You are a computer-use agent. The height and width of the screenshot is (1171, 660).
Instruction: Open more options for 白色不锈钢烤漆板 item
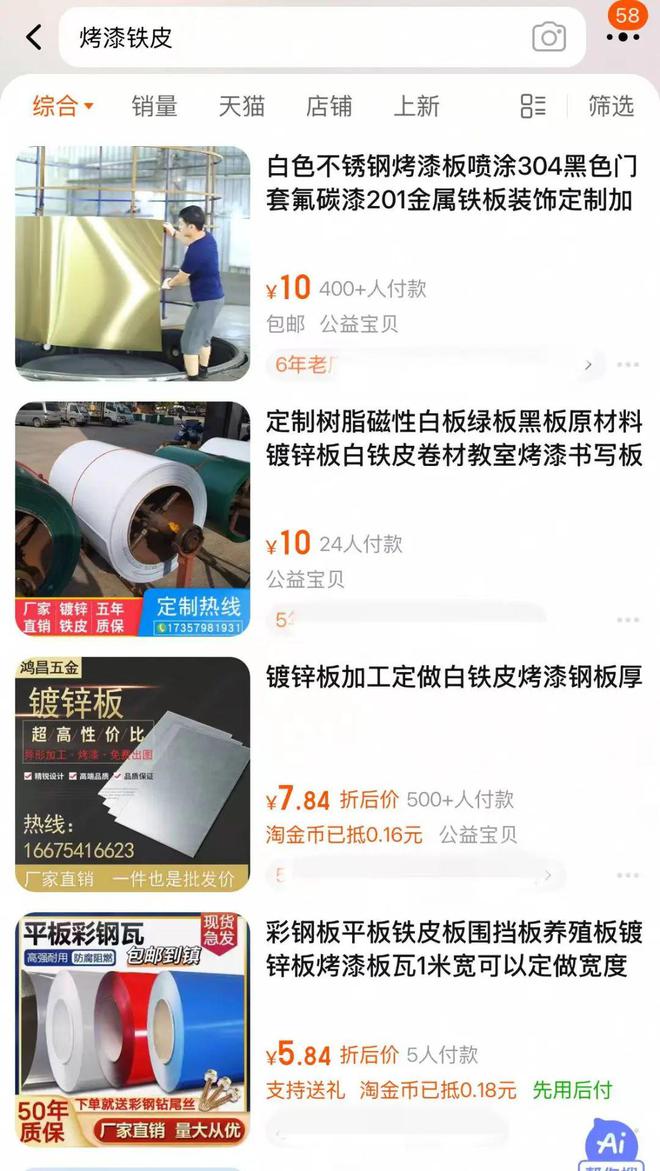[x=628, y=365]
